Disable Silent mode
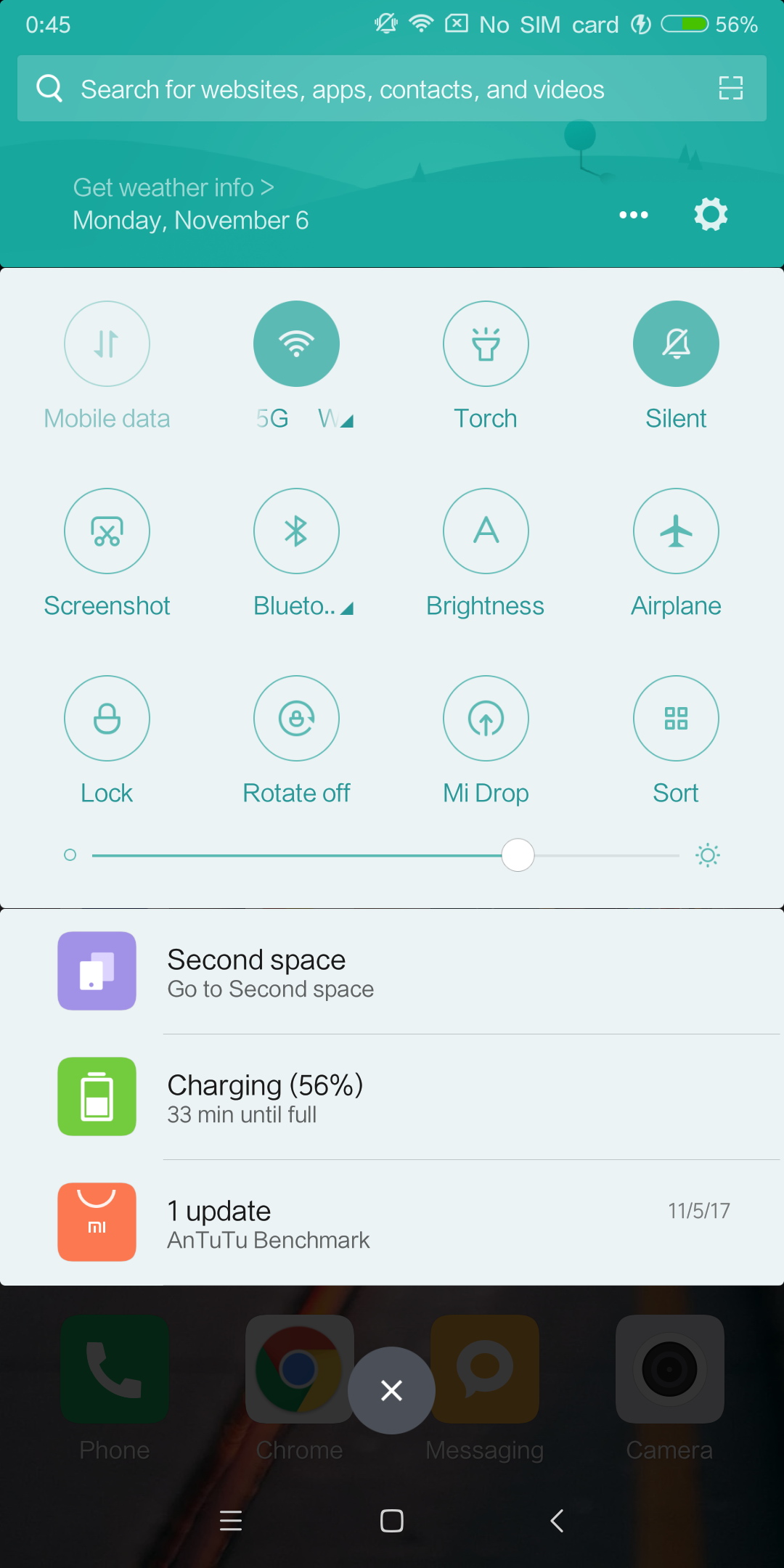784x1568 pixels. [x=676, y=343]
